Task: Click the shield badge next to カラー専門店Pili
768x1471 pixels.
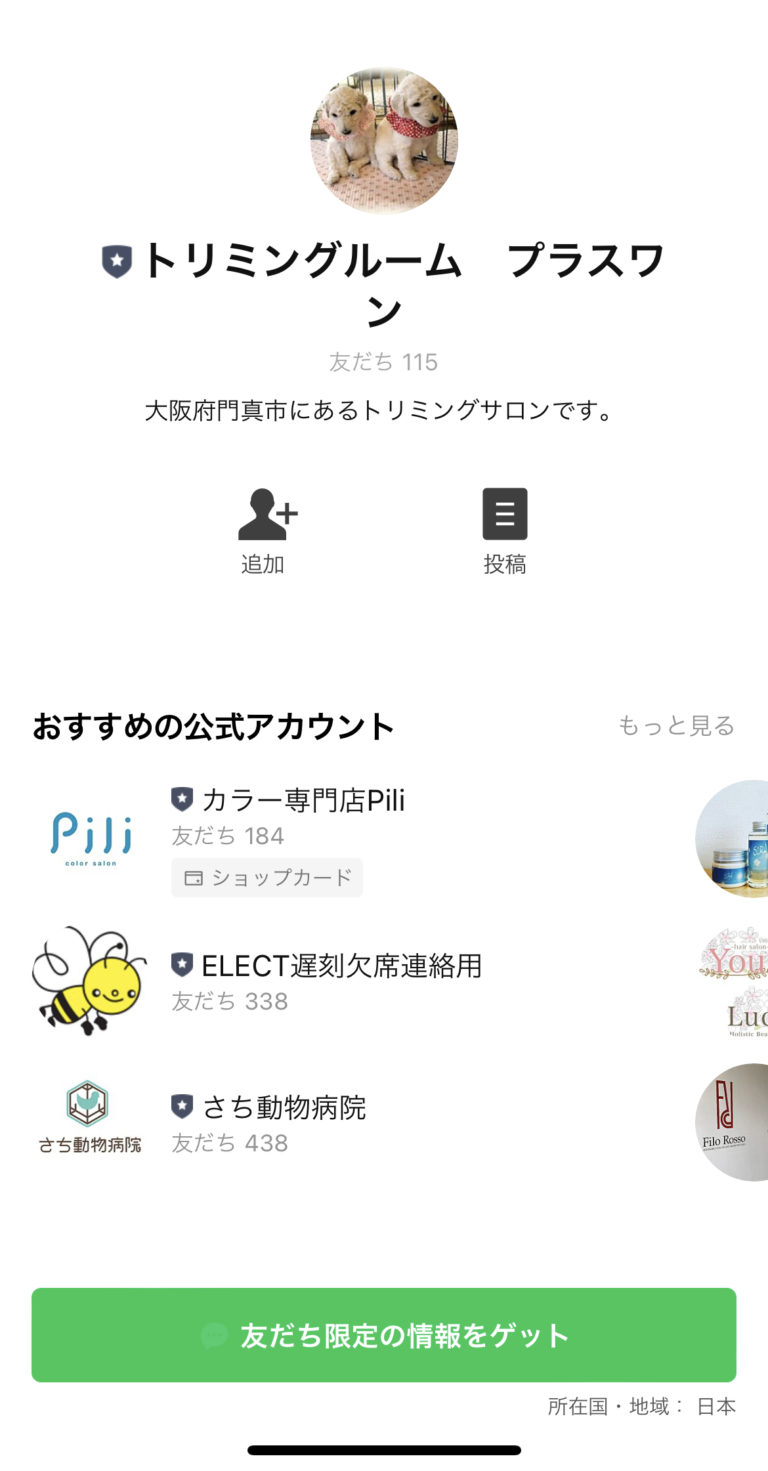Action: [x=181, y=799]
